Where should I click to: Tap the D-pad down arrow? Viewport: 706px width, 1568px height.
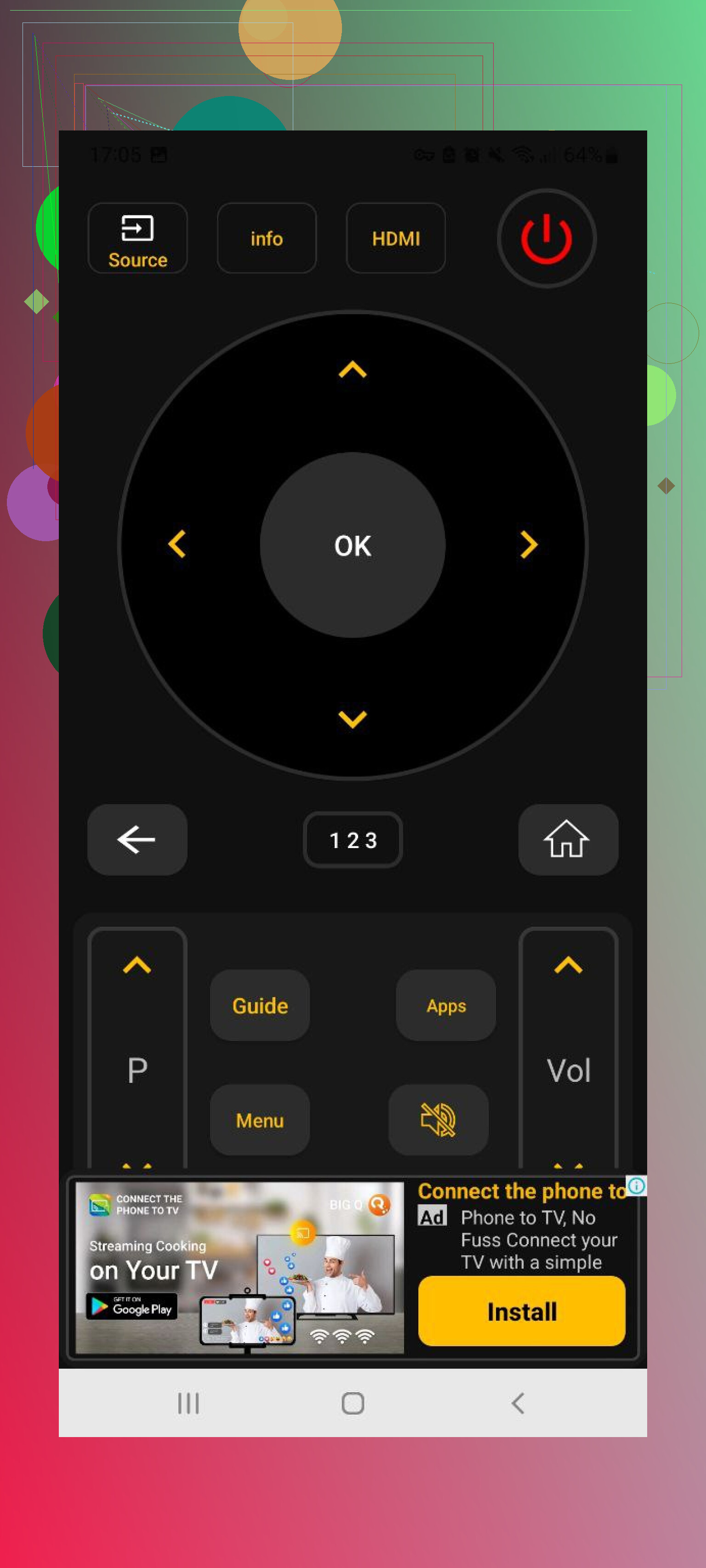352,719
